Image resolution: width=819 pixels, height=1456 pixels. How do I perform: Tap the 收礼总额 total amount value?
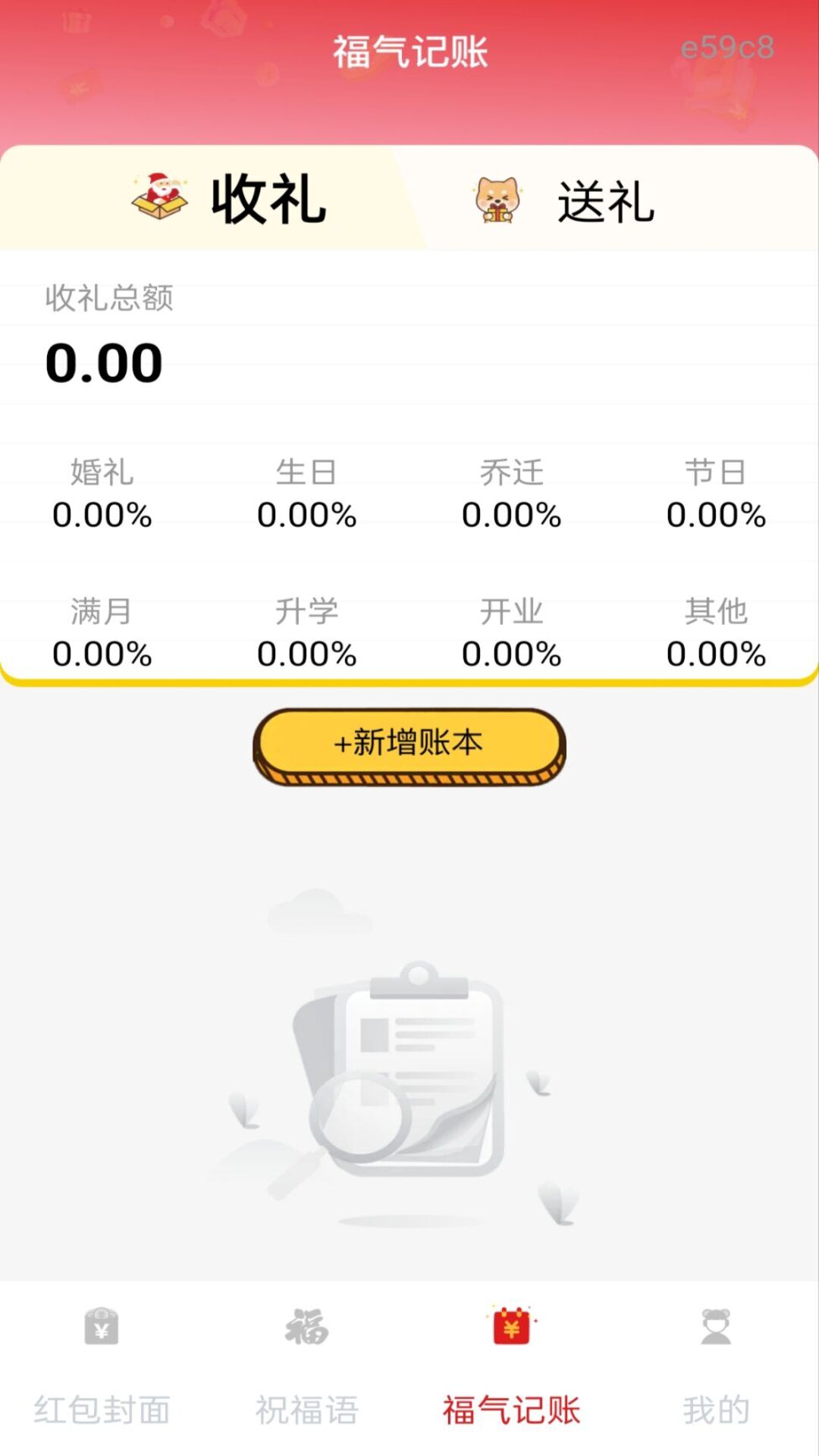point(105,362)
